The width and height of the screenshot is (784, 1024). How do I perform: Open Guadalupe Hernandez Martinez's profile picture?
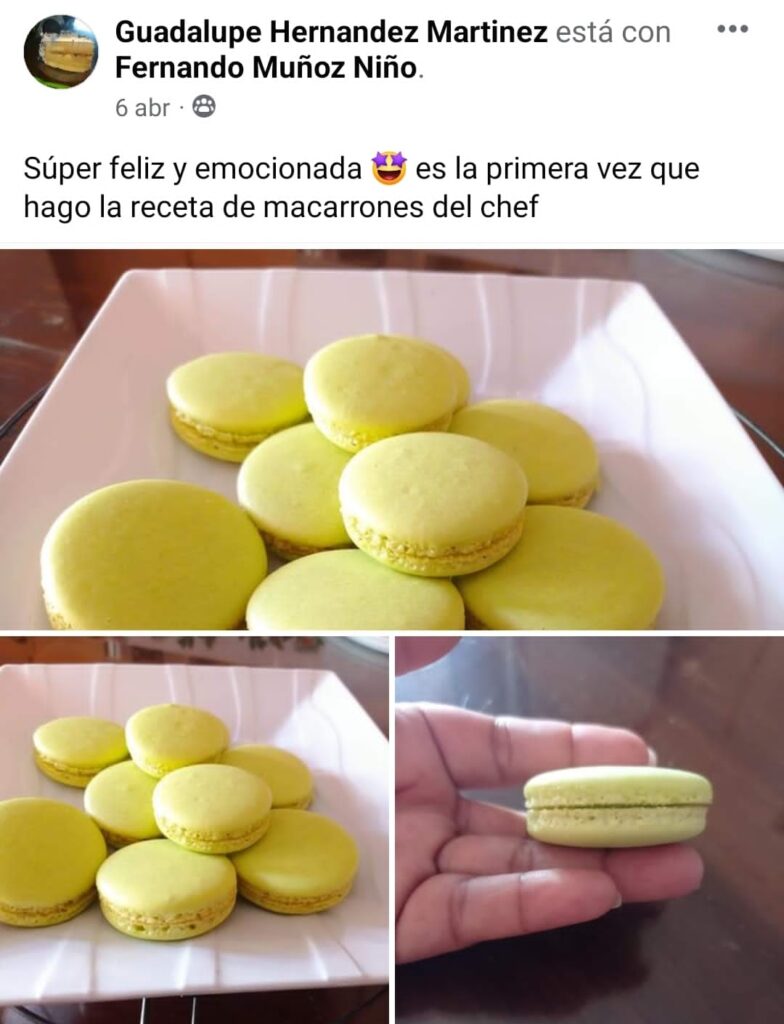tap(61, 52)
